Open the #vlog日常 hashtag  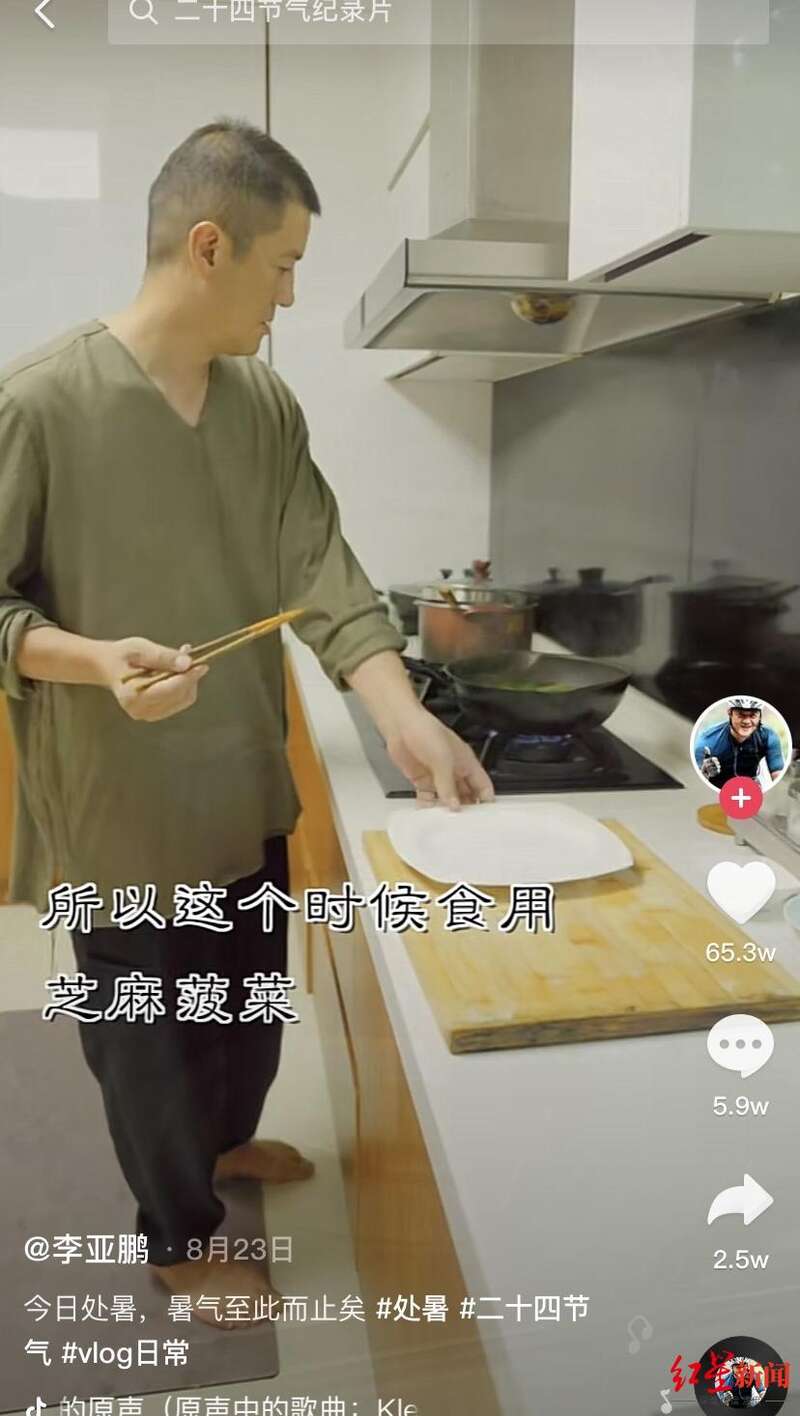(x=125, y=1354)
